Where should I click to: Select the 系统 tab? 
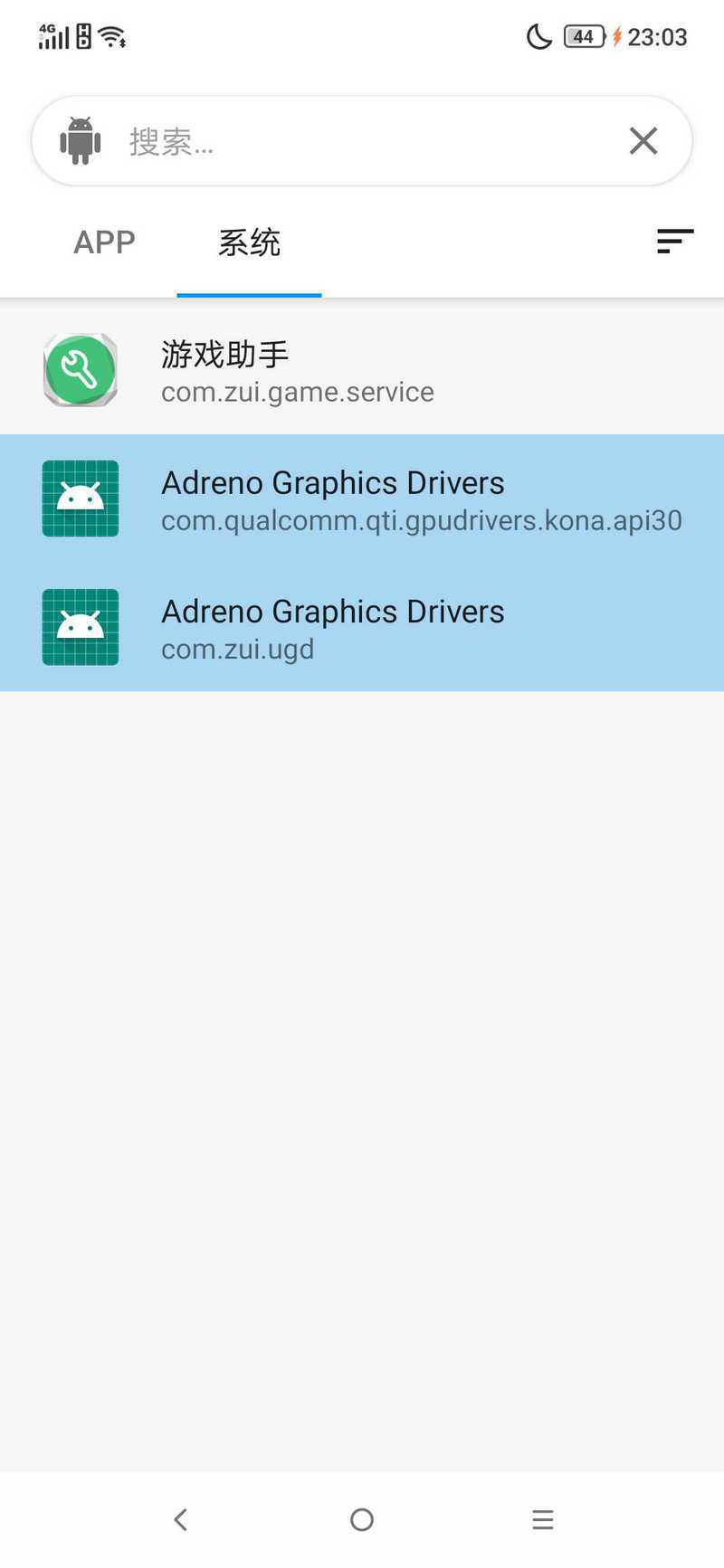click(x=249, y=242)
